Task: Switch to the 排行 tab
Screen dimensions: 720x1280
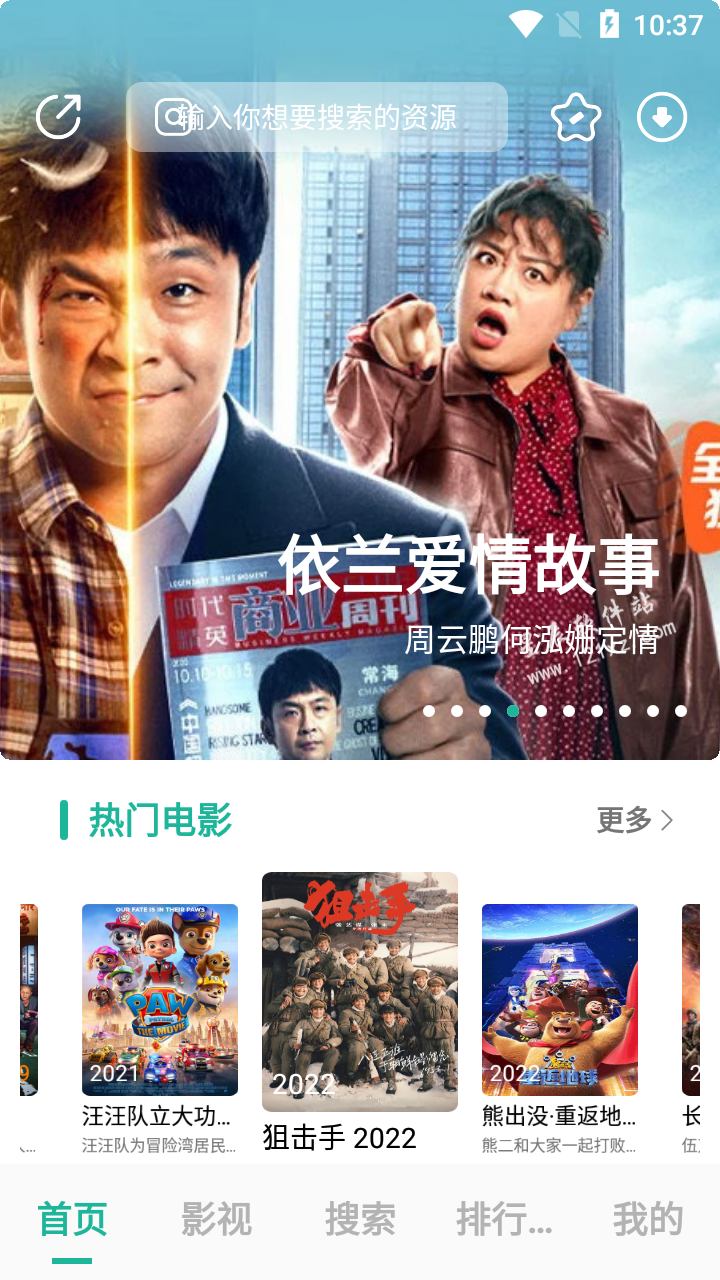Action: pos(504,1220)
